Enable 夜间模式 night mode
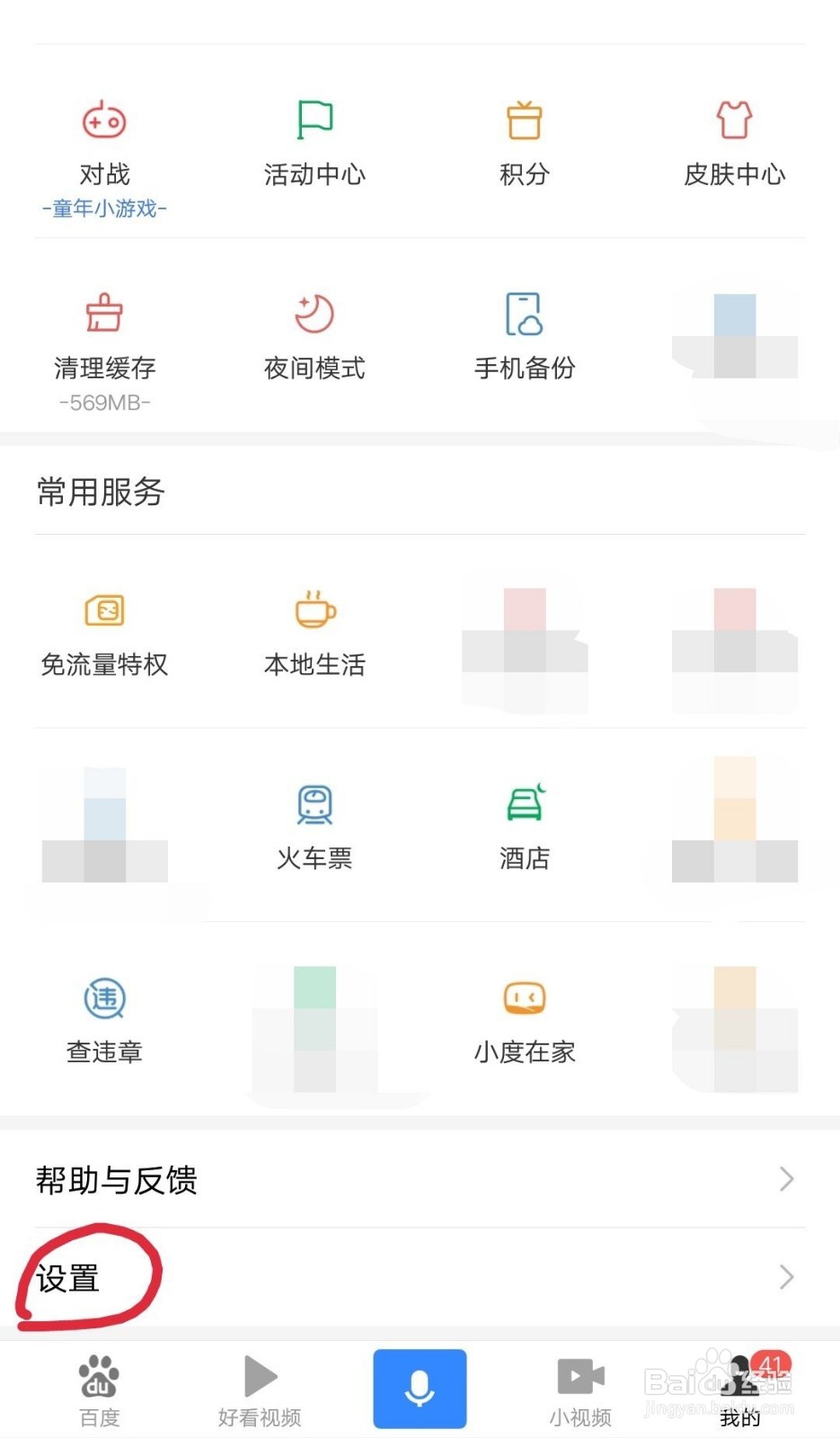Viewport: 840px width, 1438px height. (x=314, y=337)
